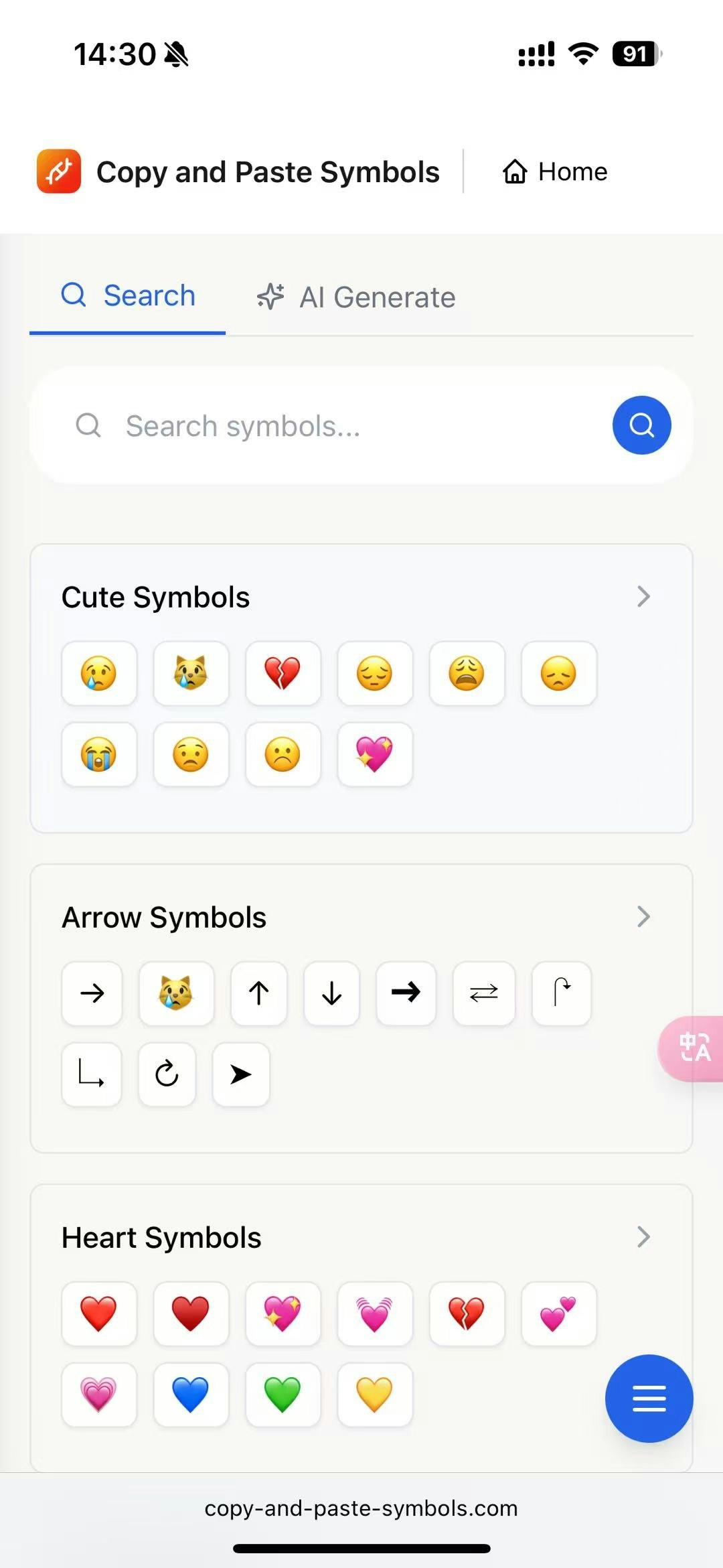Copy the up arrow symbol
The image size is (723, 1568).
[259, 993]
